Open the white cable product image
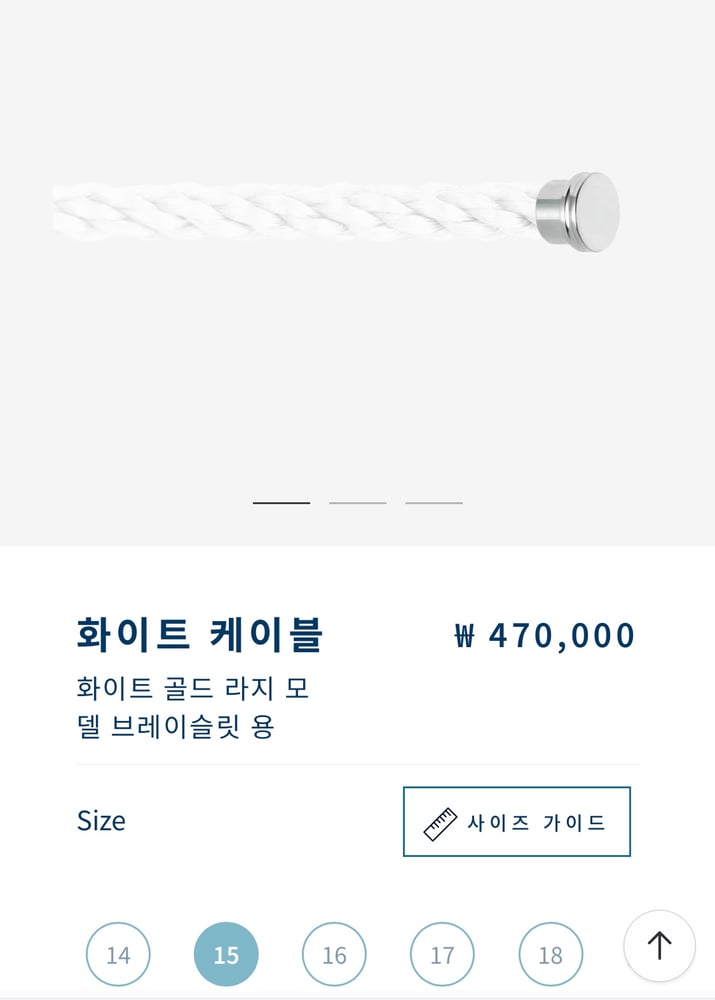Image resolution: width=715 pixels, height=1000 pixels. pos(335,212)
